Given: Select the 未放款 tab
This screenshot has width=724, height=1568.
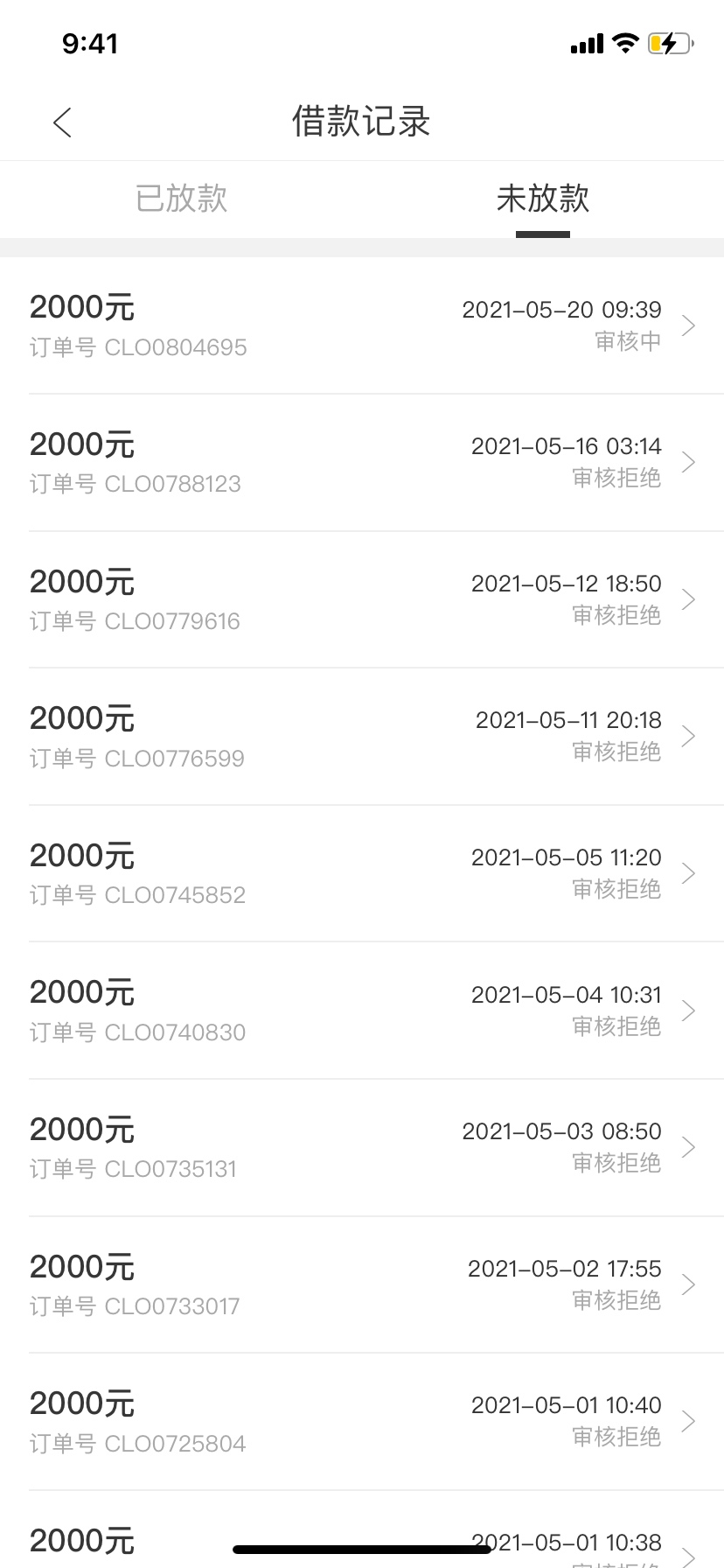Looking at the screenshot, I should tap(543, 199).
